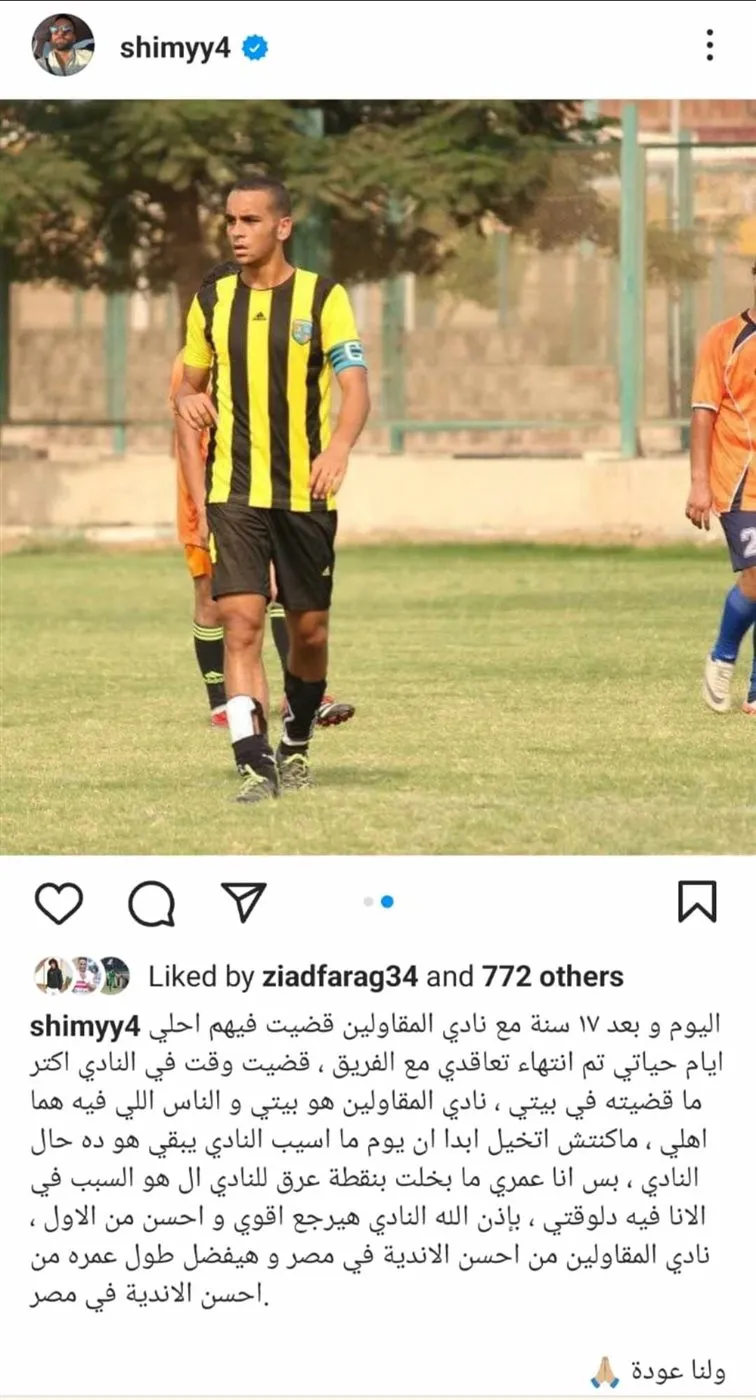Open the post's three-dot overflow menu
The width and height of the screenshot is (756, 1400).
[x=709, y=45]
